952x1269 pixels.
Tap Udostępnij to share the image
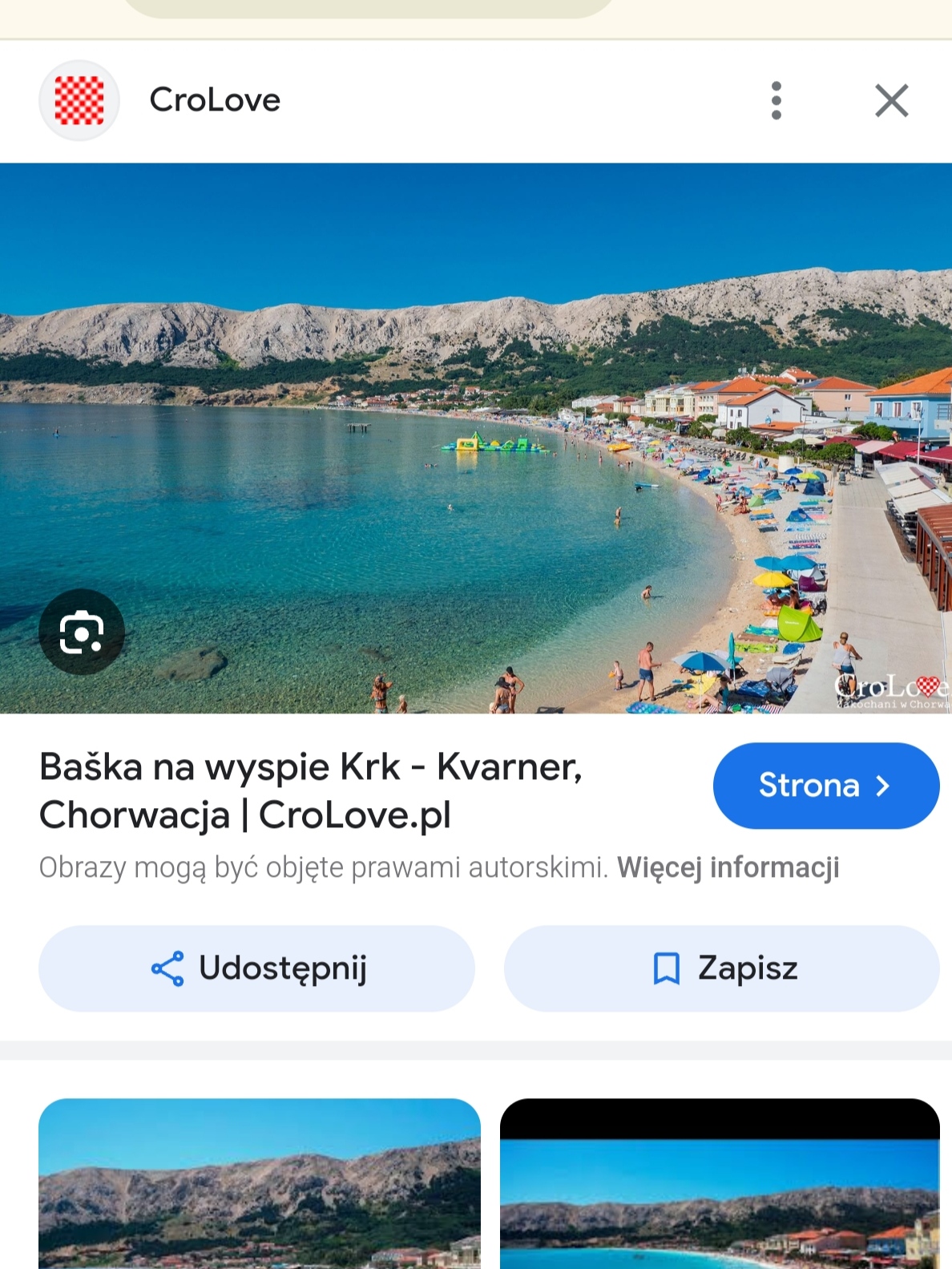click(x=256, y=968)
